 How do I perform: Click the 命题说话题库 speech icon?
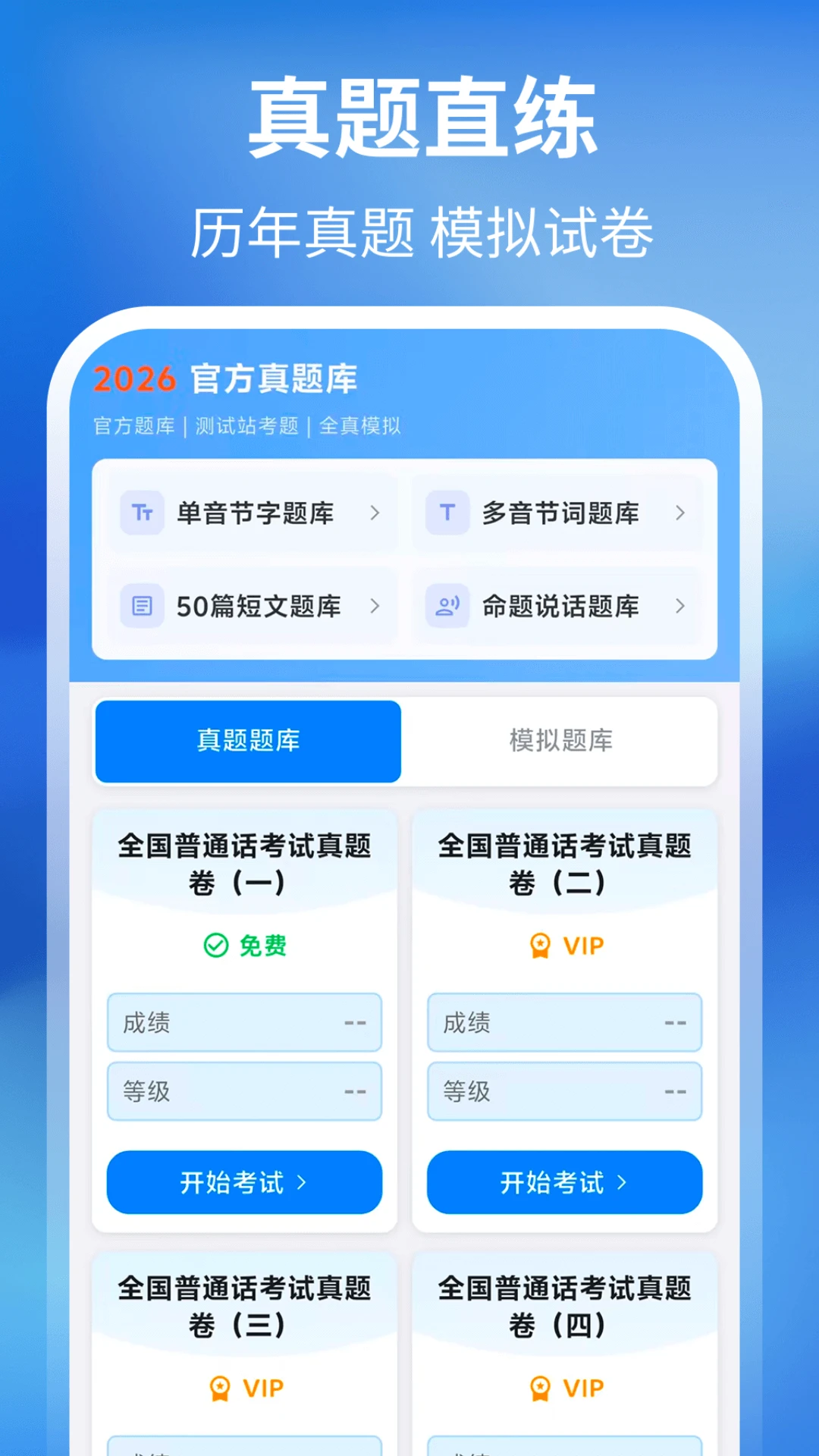[446, 606]
